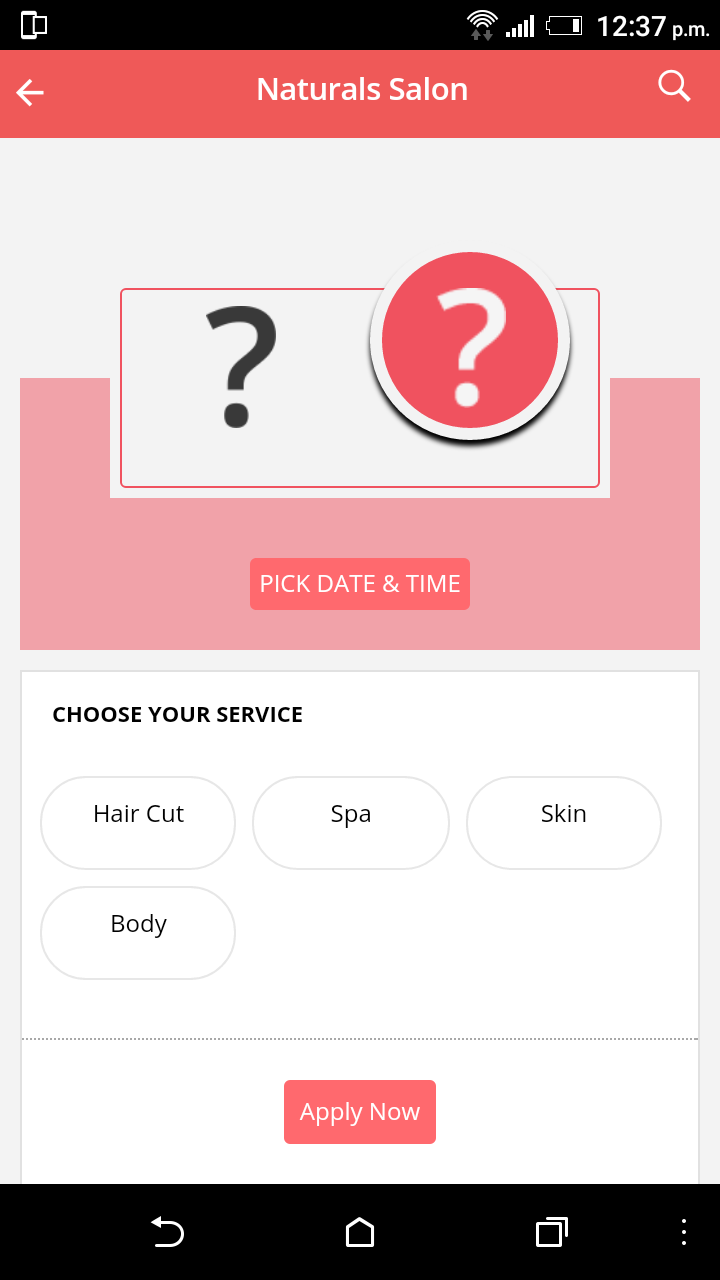The width and height of the screenshot is (720, 1280).
Task: Click the circular question mark salon logo
Action: coord(469,340)
